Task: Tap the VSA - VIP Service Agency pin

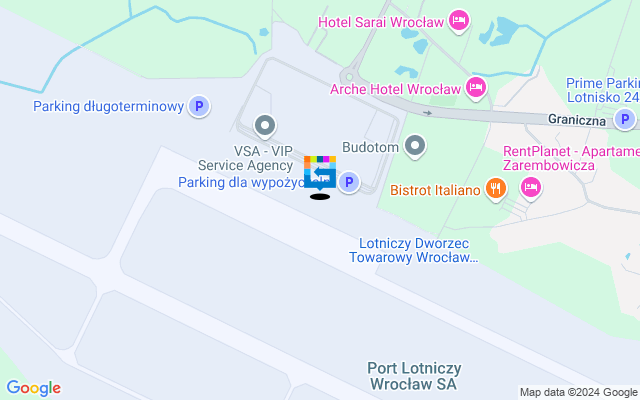Action: click(x=265, y=125)
